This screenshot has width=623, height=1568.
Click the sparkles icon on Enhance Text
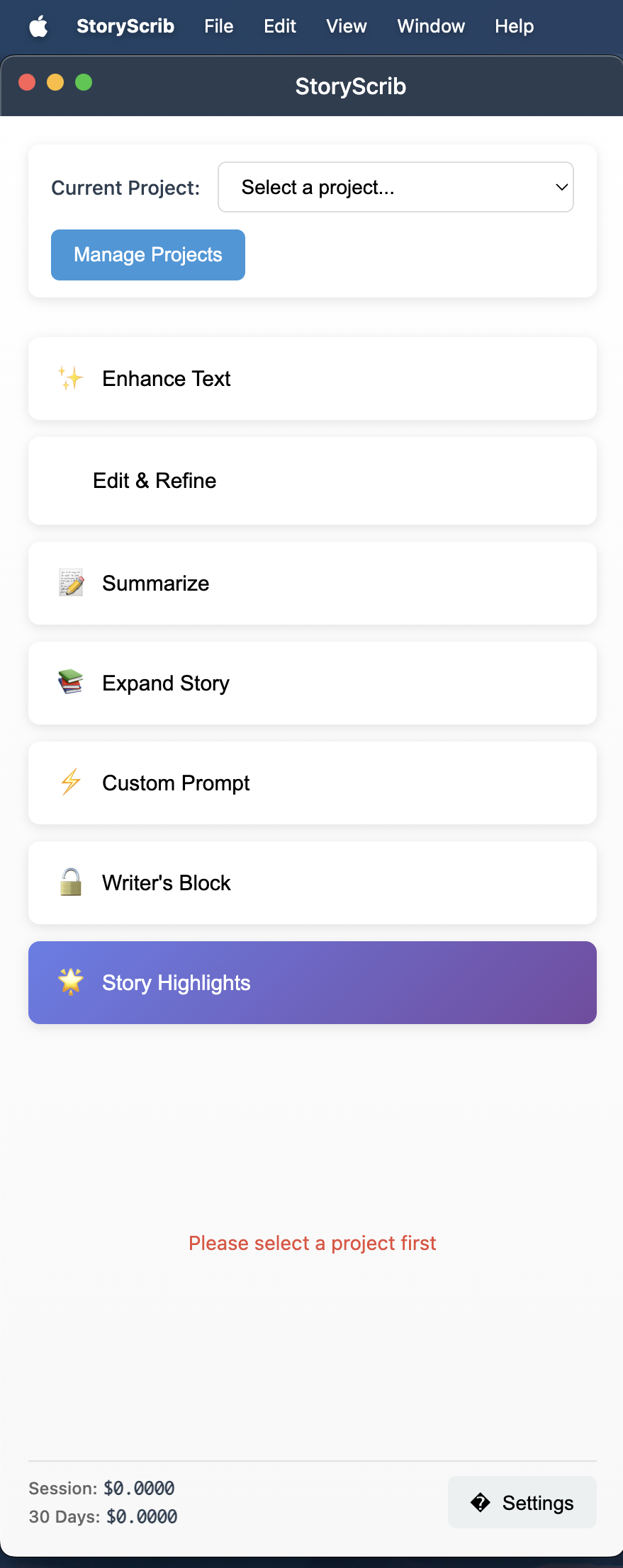click(x=71, y=378)
